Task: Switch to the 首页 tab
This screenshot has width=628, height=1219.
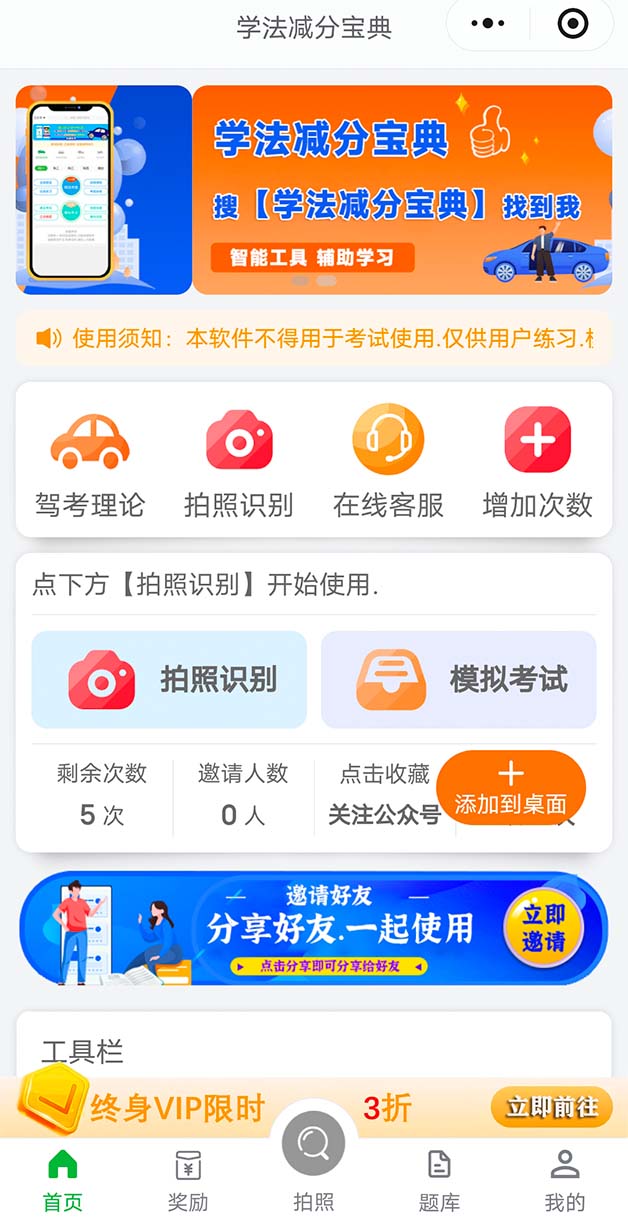Action: pyautogui.click(x=63, y=1180)
